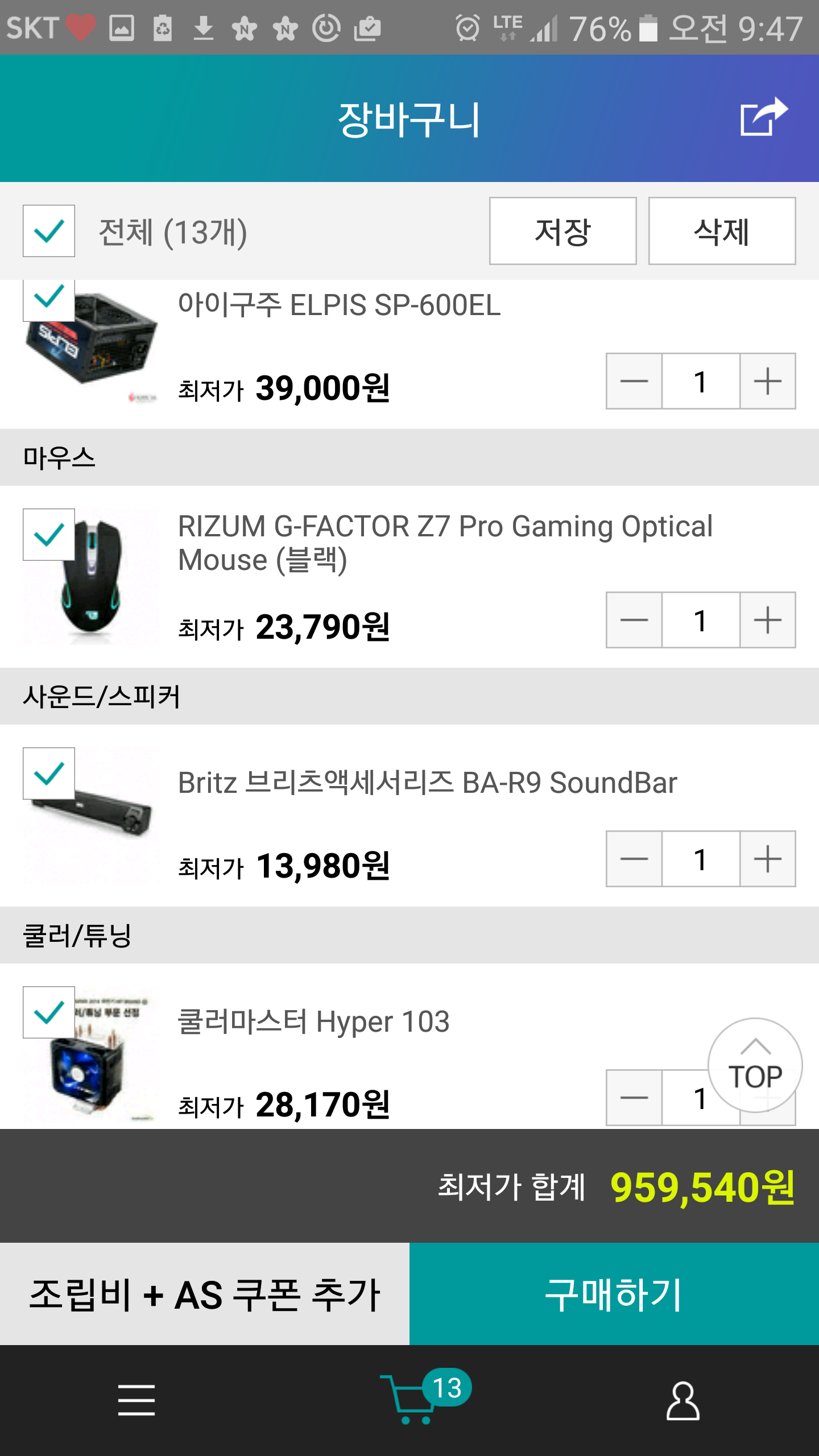This screenshot has height=1456, width=819.
Task: Increase quantity of ELPIS SP-600EL
Action: tap(767, 381)
